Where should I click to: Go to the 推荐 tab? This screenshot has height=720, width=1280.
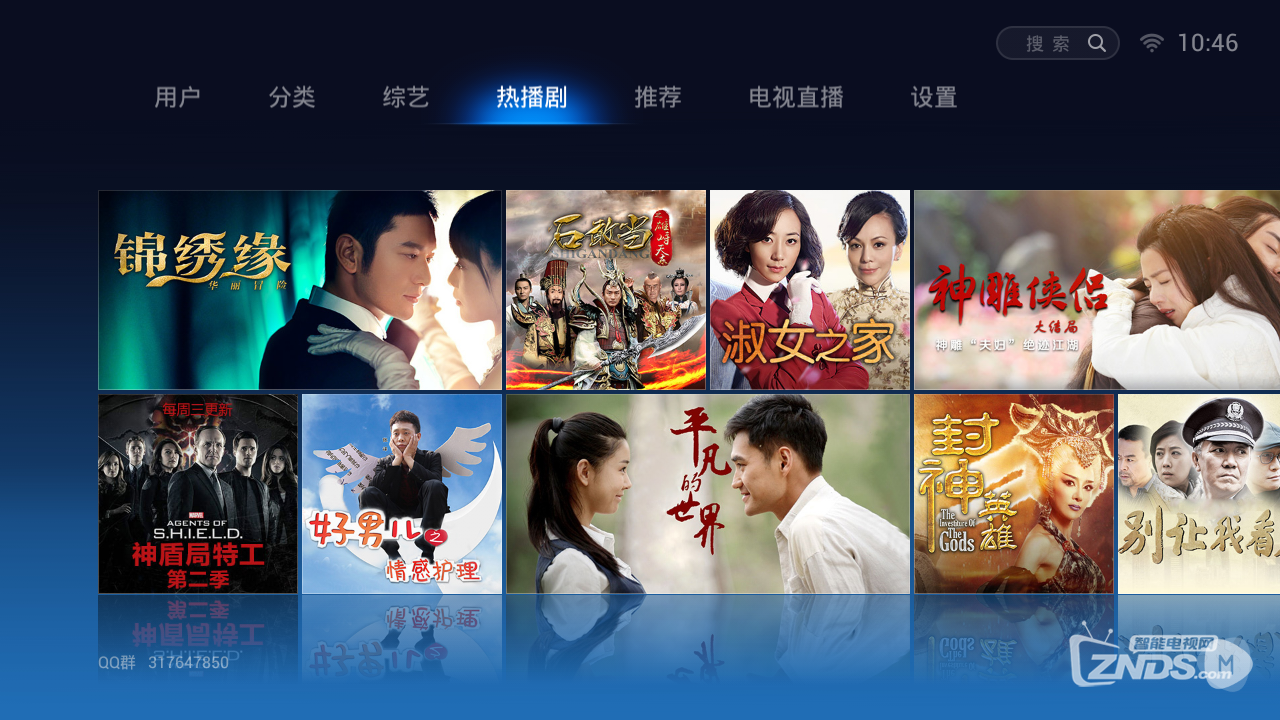658,97
